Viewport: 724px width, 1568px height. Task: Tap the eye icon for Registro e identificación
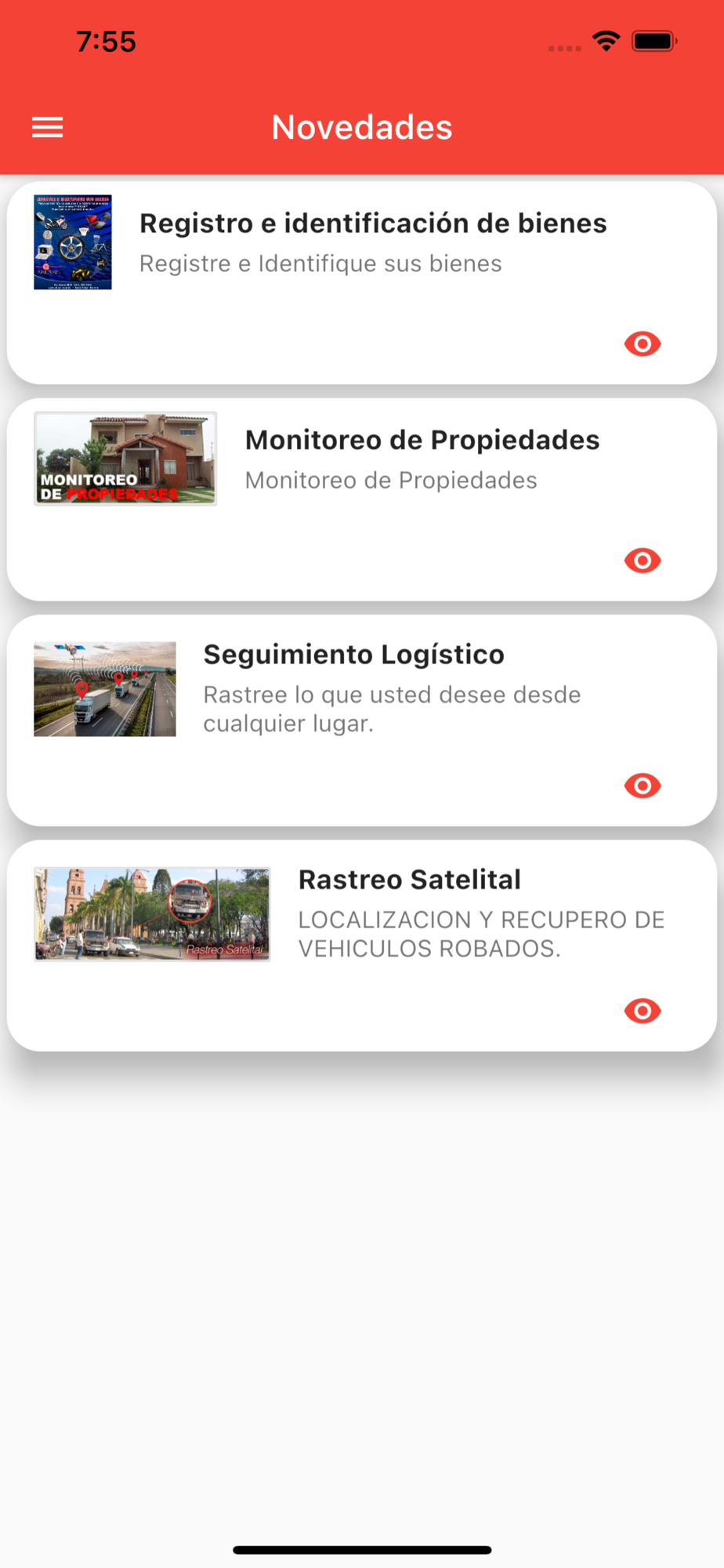click(x=643, y=343)
